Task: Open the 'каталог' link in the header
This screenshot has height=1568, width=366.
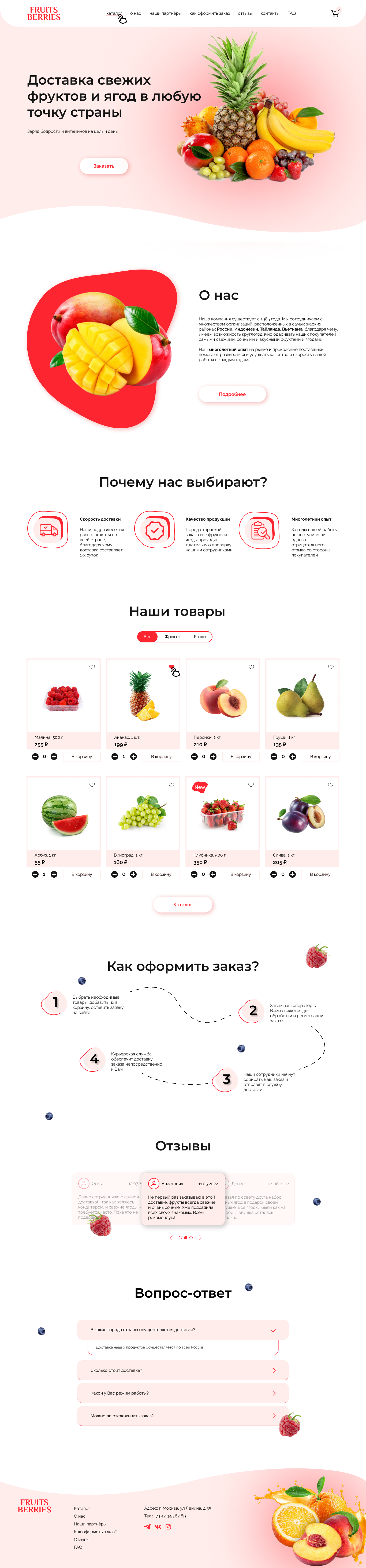Action: (x=113, y=13)
